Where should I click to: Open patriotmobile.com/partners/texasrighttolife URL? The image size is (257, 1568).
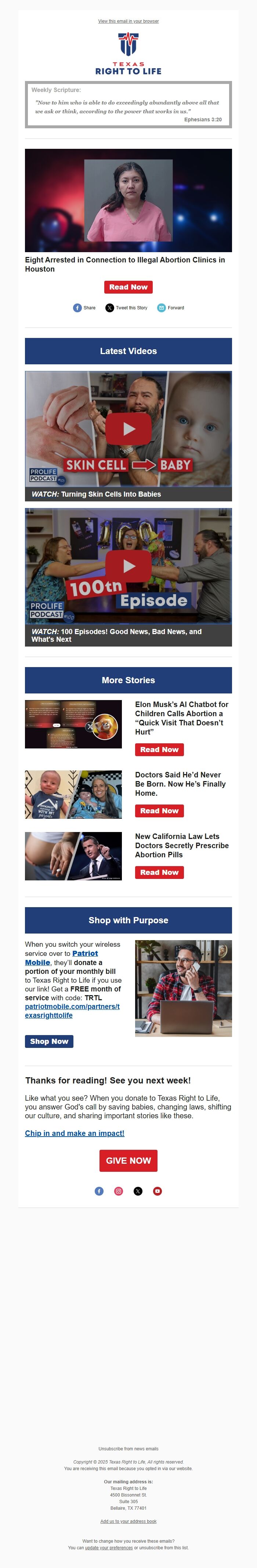[72, 1011]
